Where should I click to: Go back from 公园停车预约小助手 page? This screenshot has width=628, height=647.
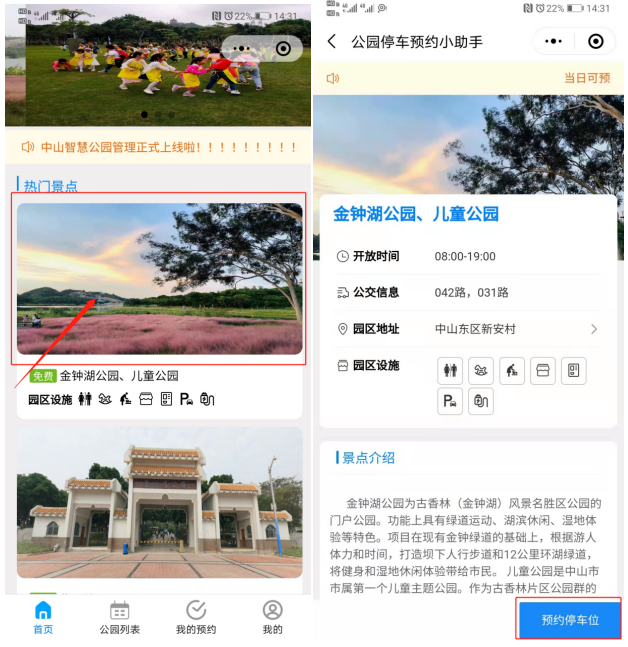[332, 42]
